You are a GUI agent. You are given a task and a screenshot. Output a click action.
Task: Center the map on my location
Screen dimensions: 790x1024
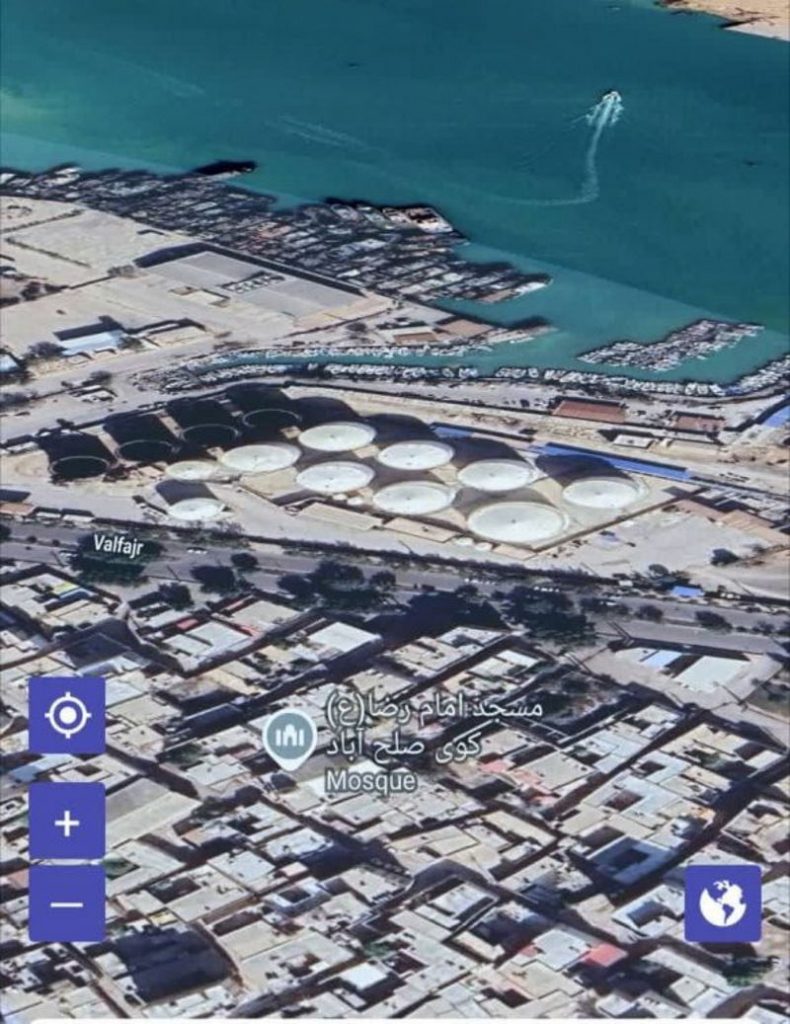point(67,715)
